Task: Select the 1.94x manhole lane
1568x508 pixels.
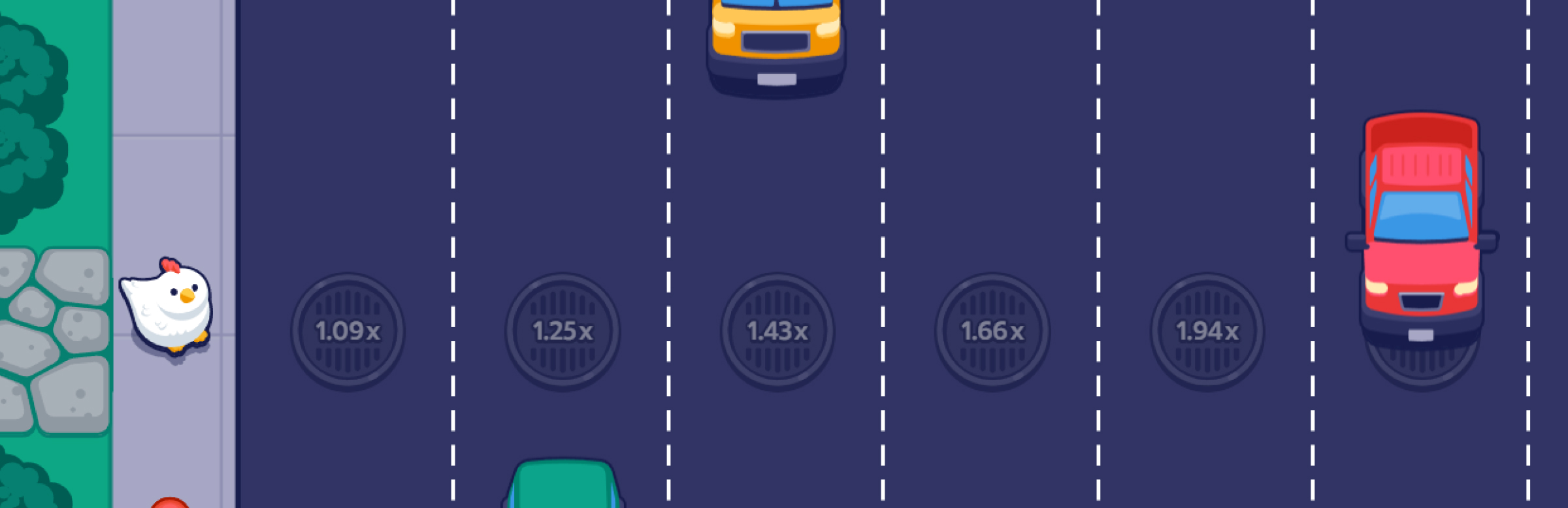Action: [x=1207, y=332]
